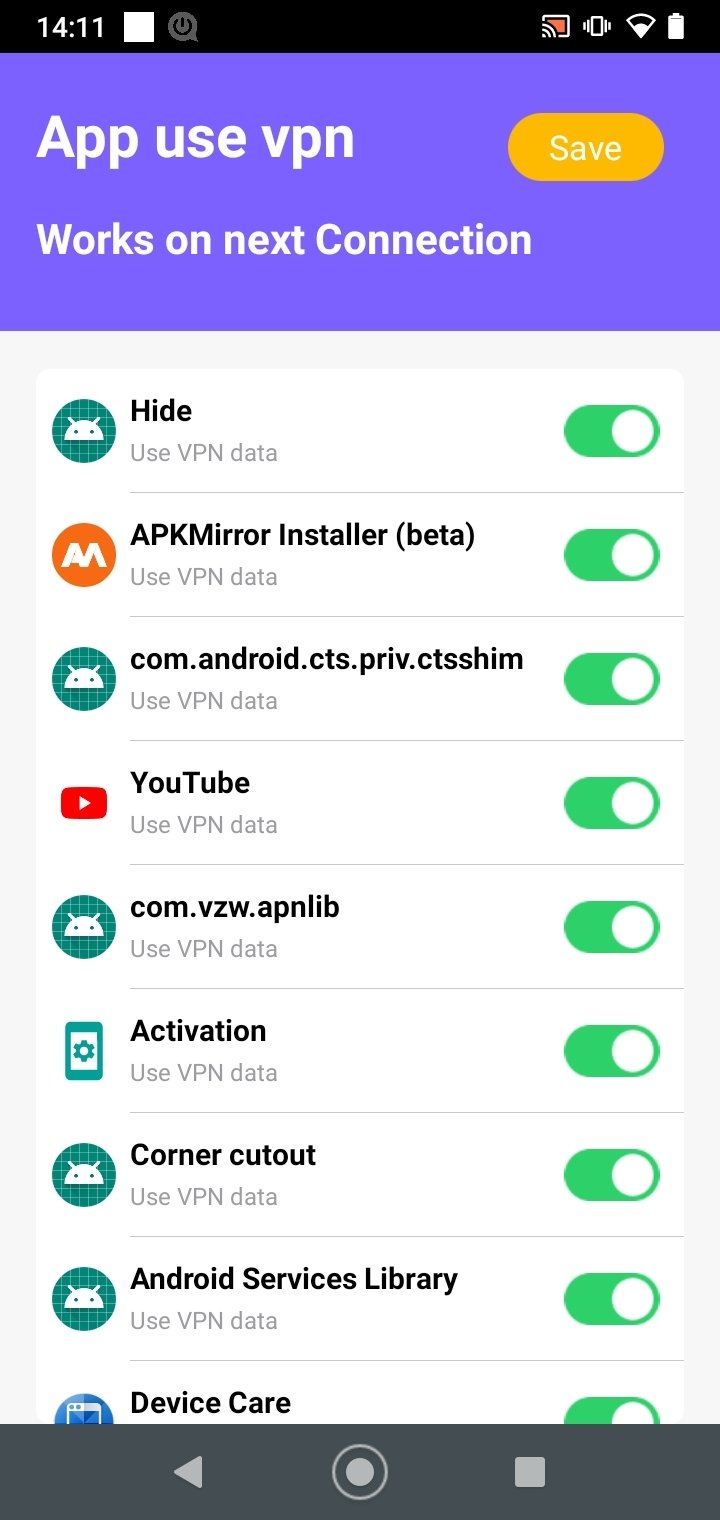Disable VPN for Android Services Library

pyautogui.click(x=612, y=1300)
